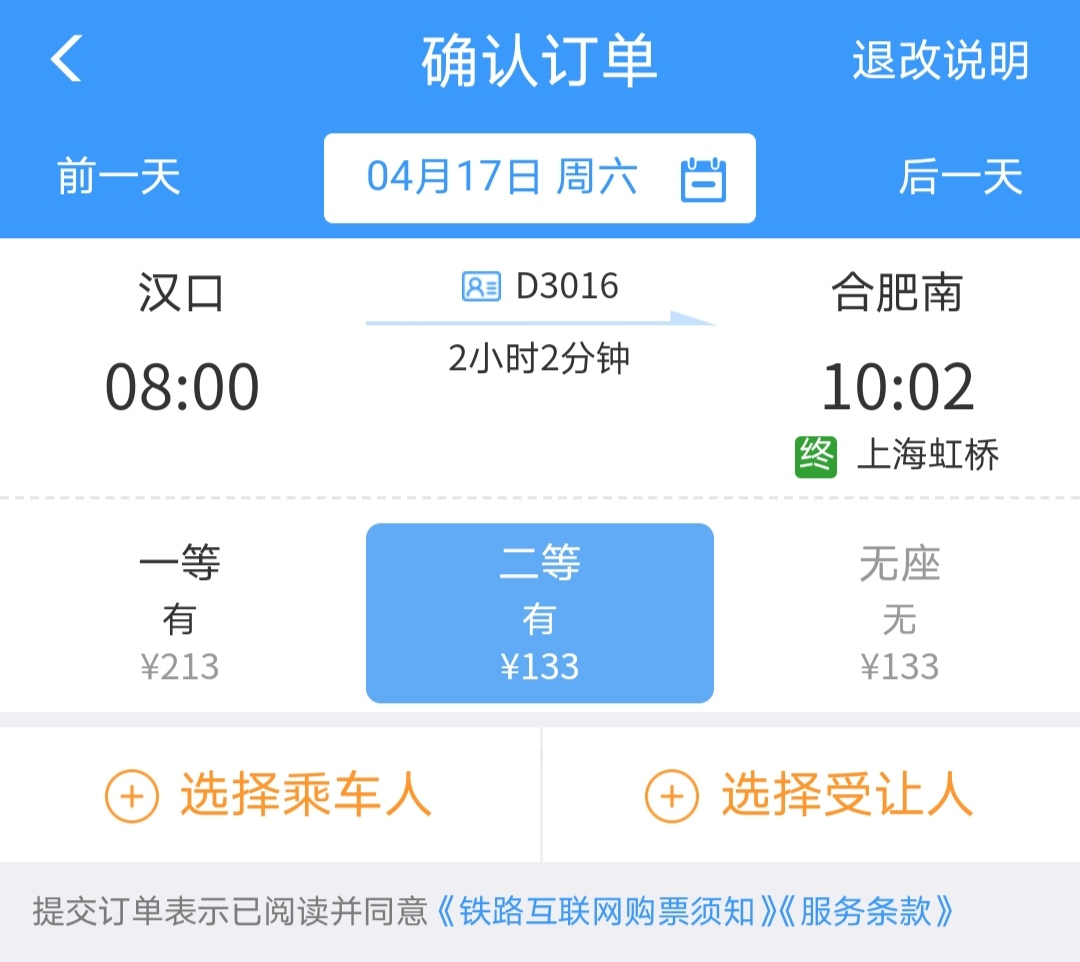Switch to the previous day 前一天
The height and width of the screenshot is (962, 1080).
pyautogui.click(x=119, y=178)
